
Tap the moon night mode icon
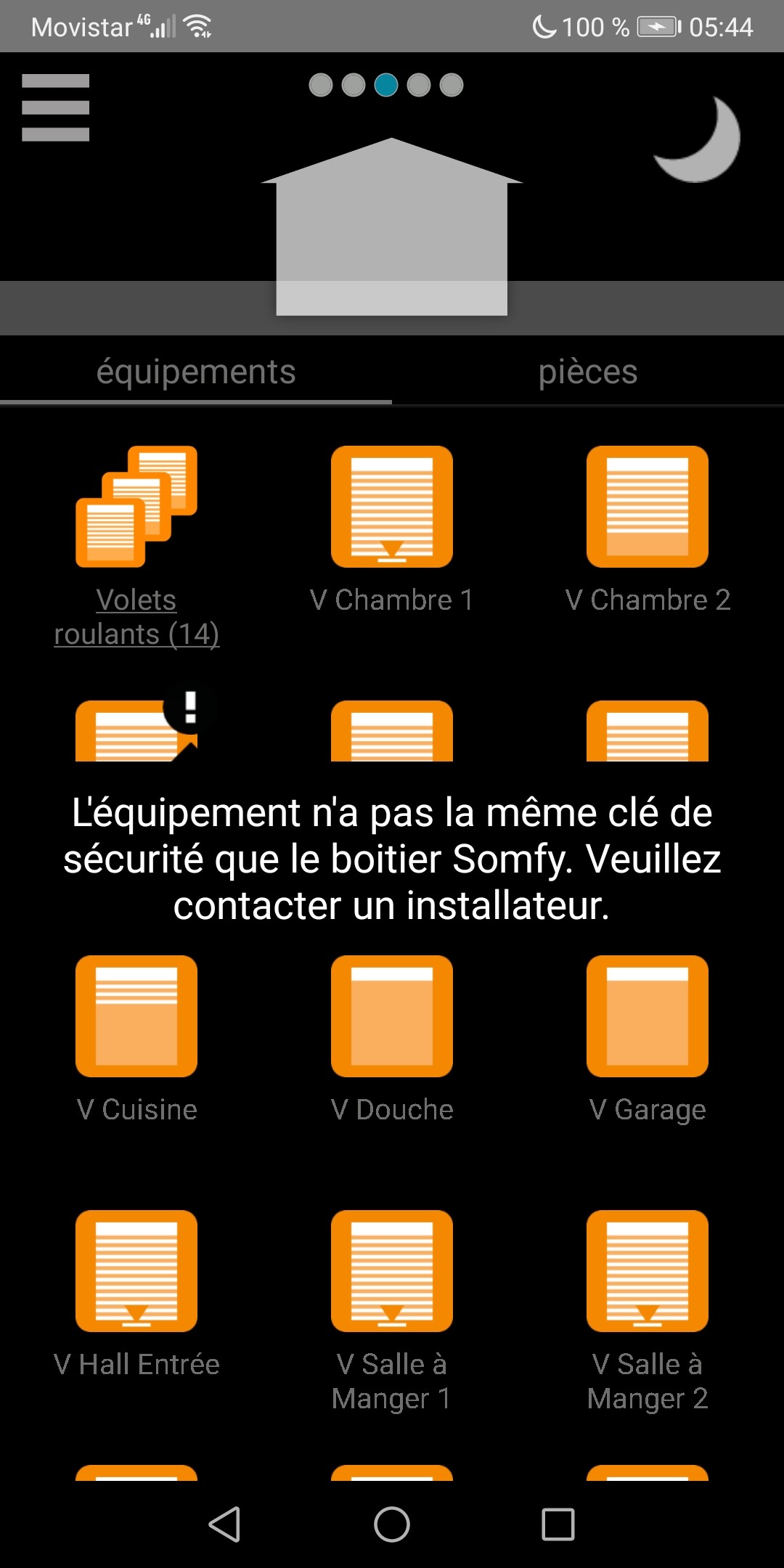point(698,139)
